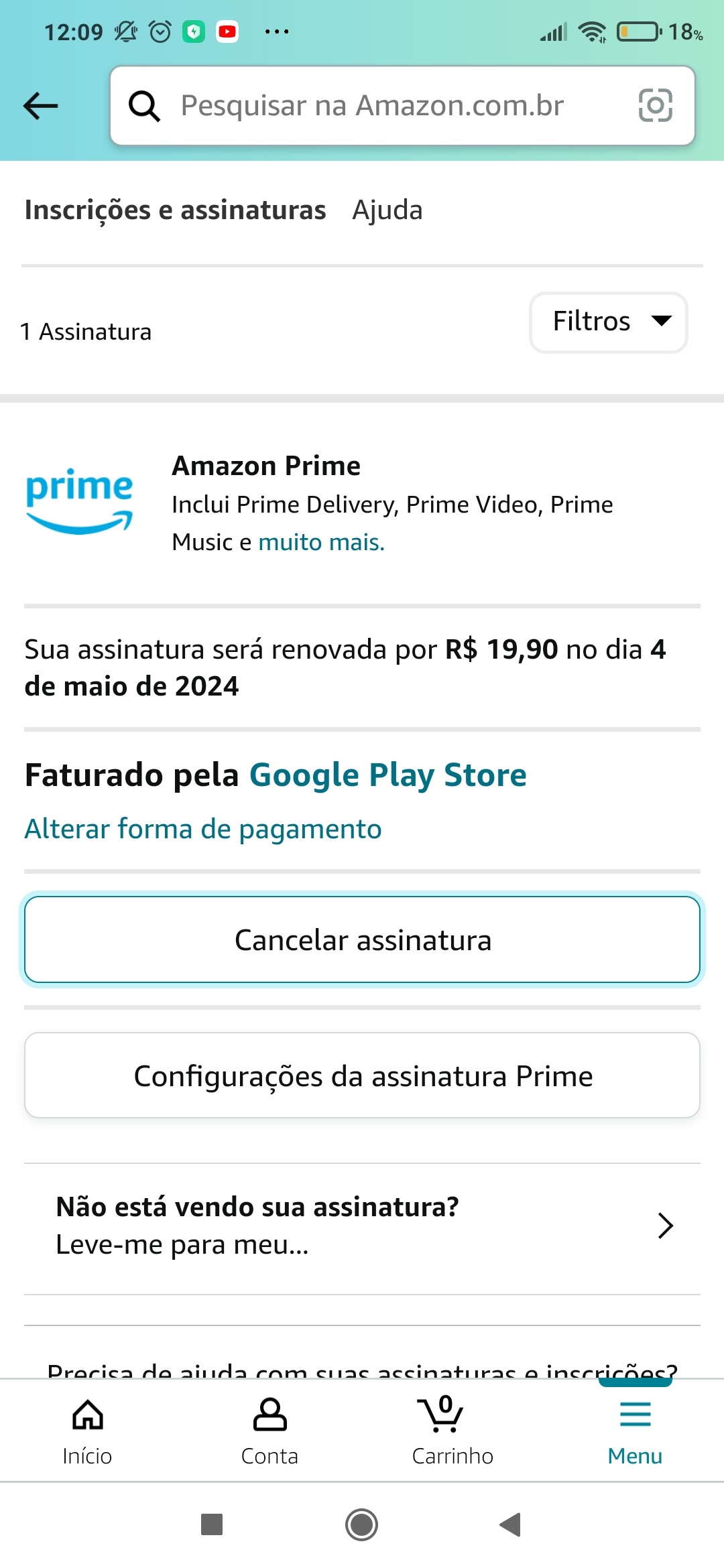Open 'Não está vendo sua assinatura?' row
724x1568 pixels.
tap(362, 1226)
